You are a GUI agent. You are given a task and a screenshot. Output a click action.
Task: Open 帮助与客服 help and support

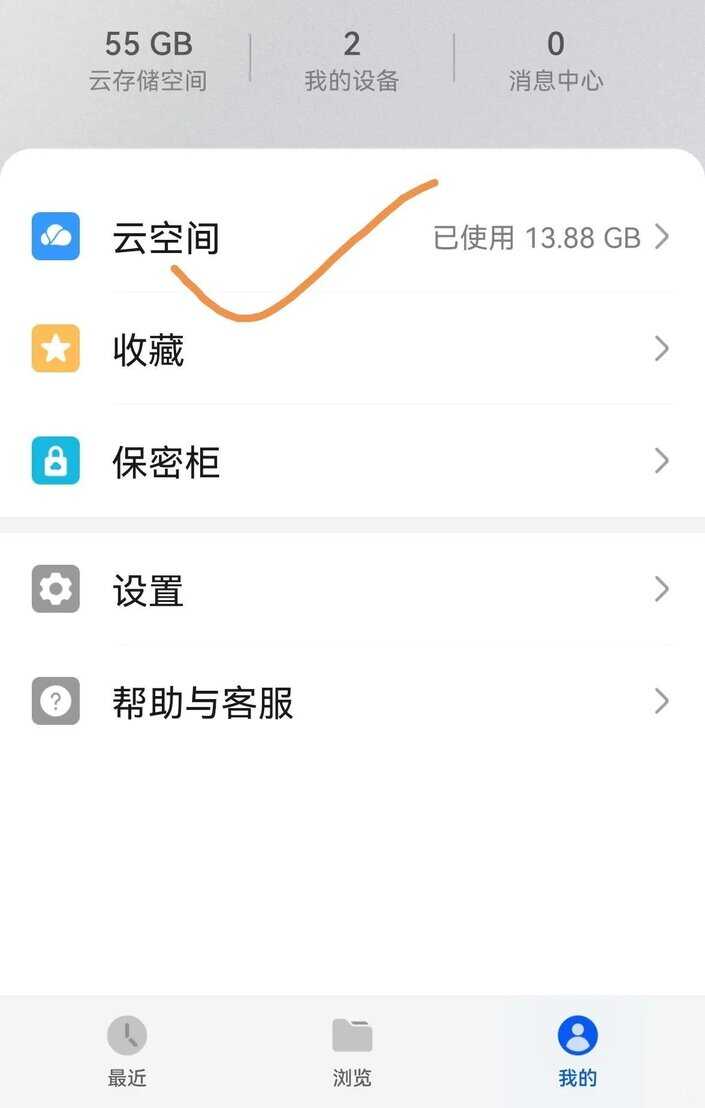click(350, 702)
